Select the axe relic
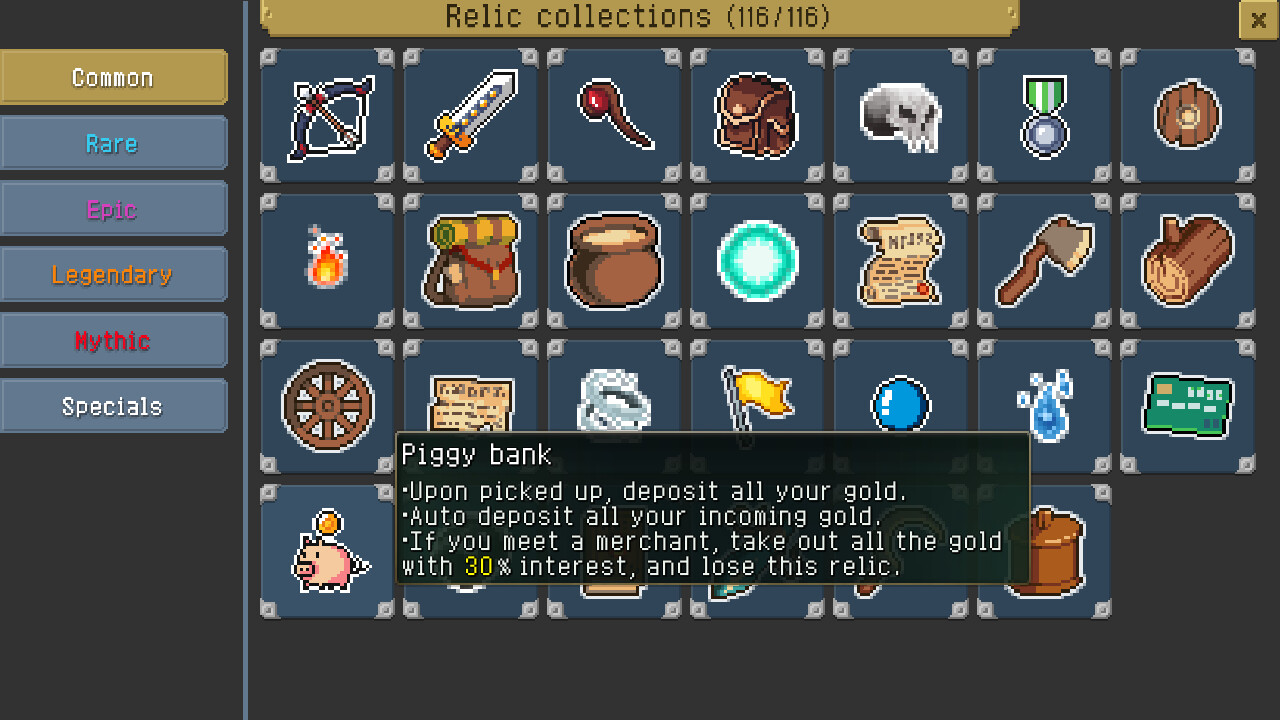 tap(1044, 261)
